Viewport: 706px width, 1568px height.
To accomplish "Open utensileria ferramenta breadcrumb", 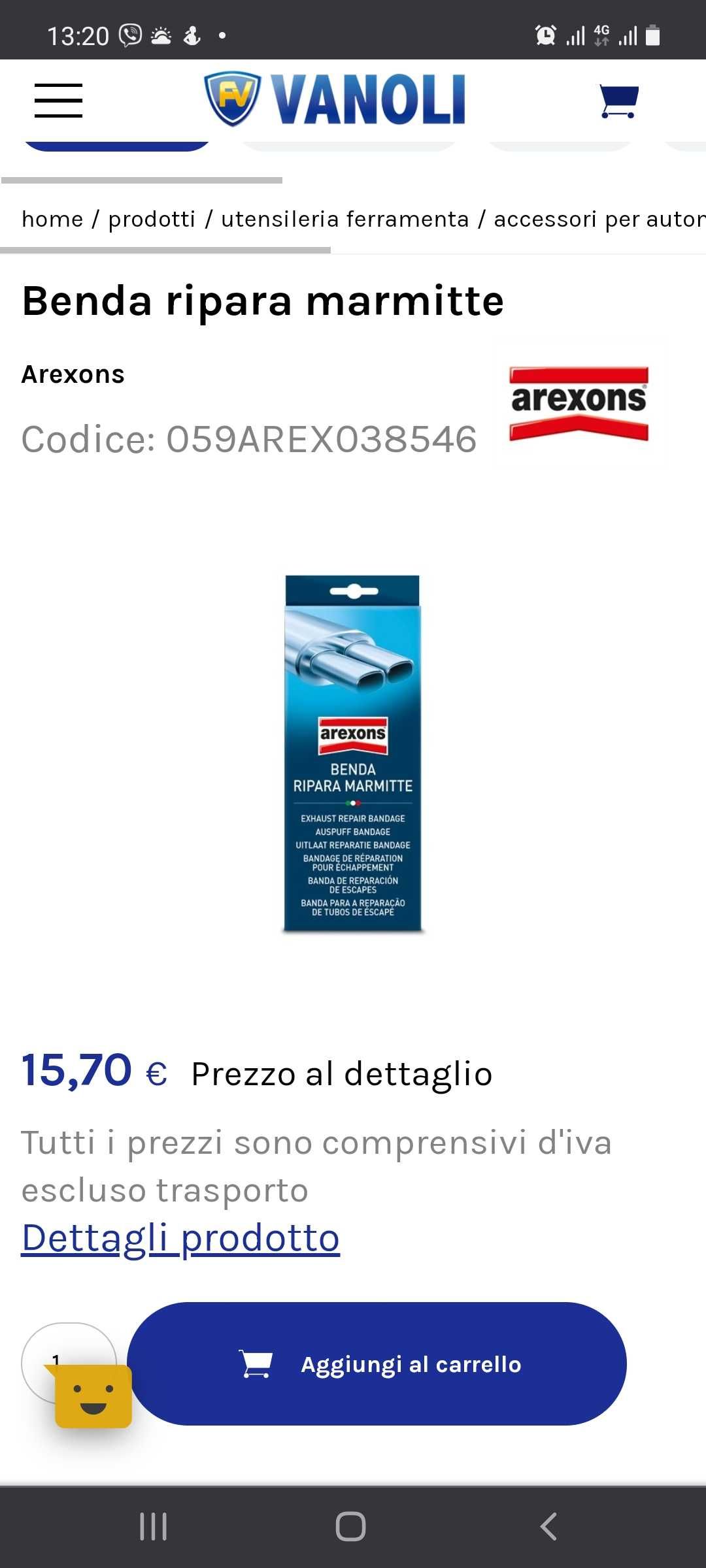I will [345, 219].
